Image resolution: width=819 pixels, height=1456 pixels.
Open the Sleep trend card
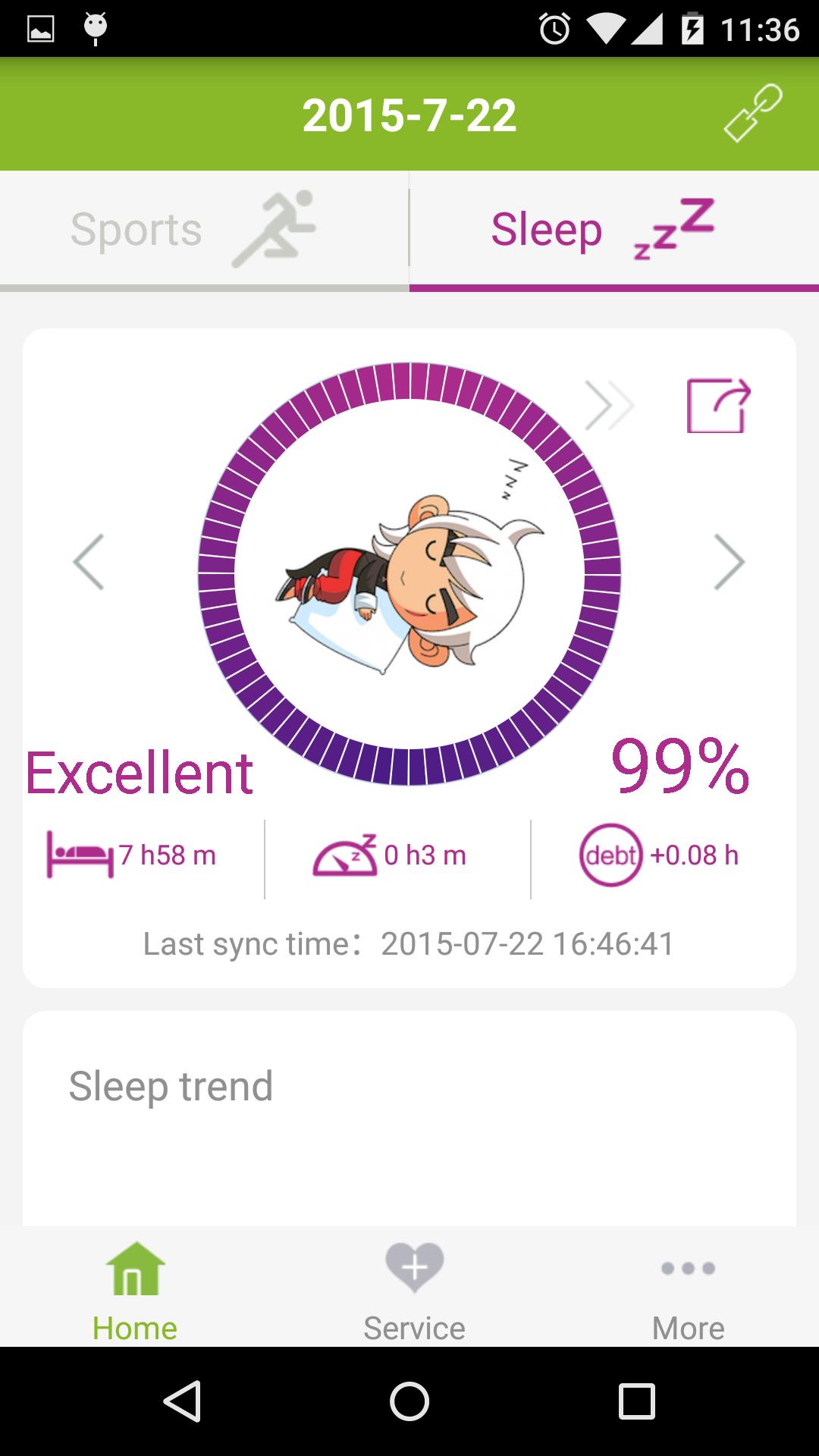409,1115
